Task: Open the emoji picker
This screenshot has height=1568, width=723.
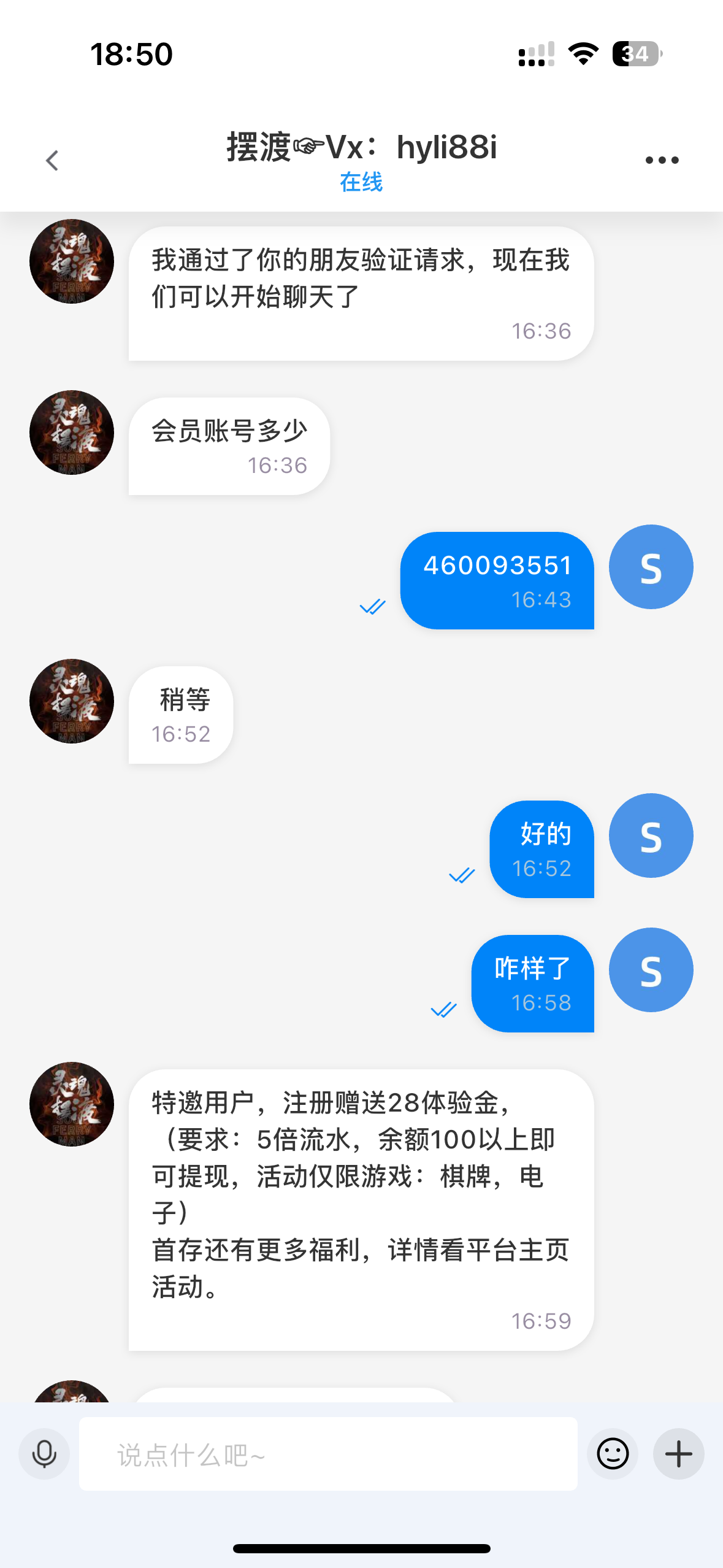Action: pyautogui.click(x=613, y=1454)
